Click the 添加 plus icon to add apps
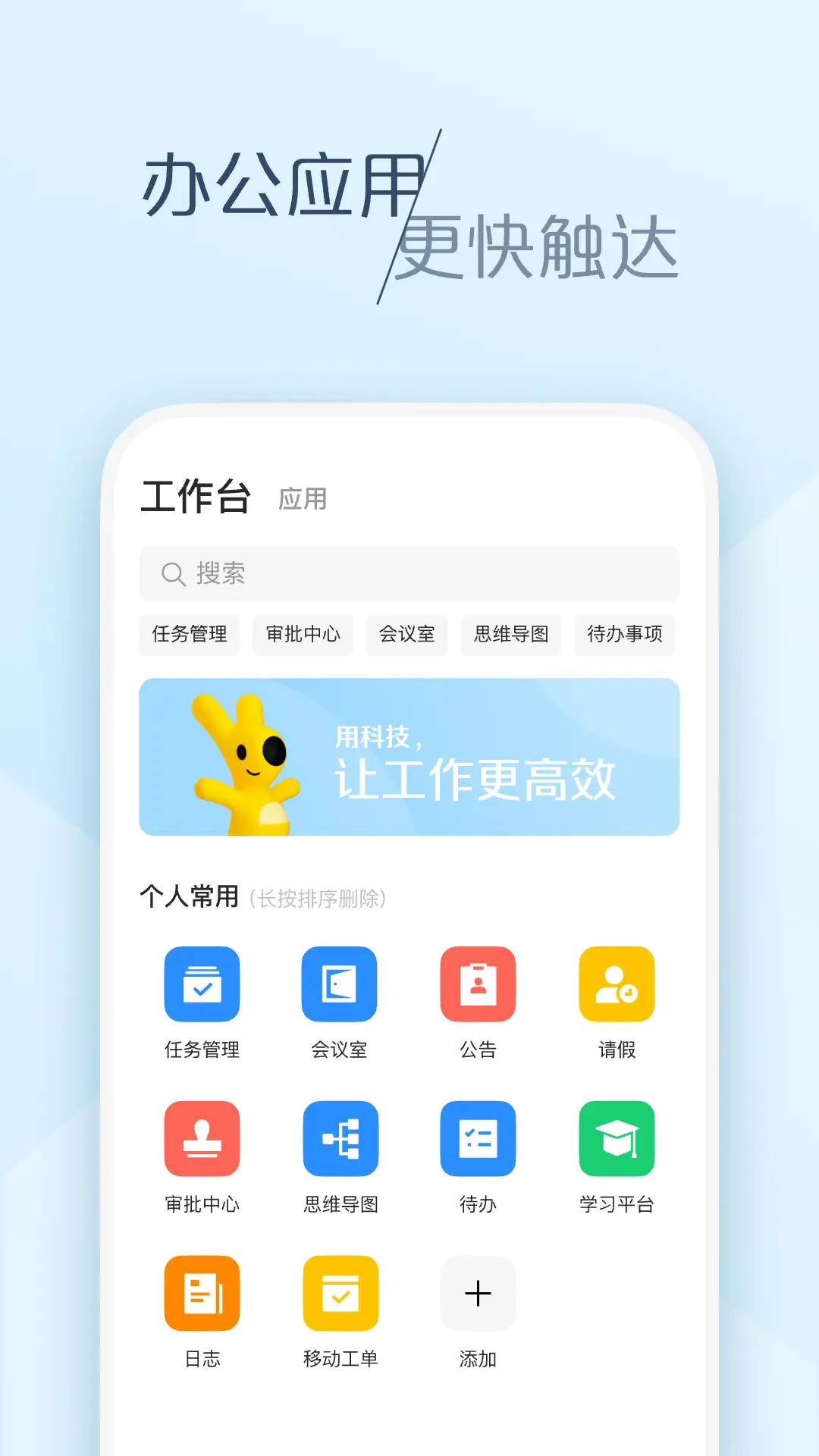819x1456 pixels. click(478, 1294)
